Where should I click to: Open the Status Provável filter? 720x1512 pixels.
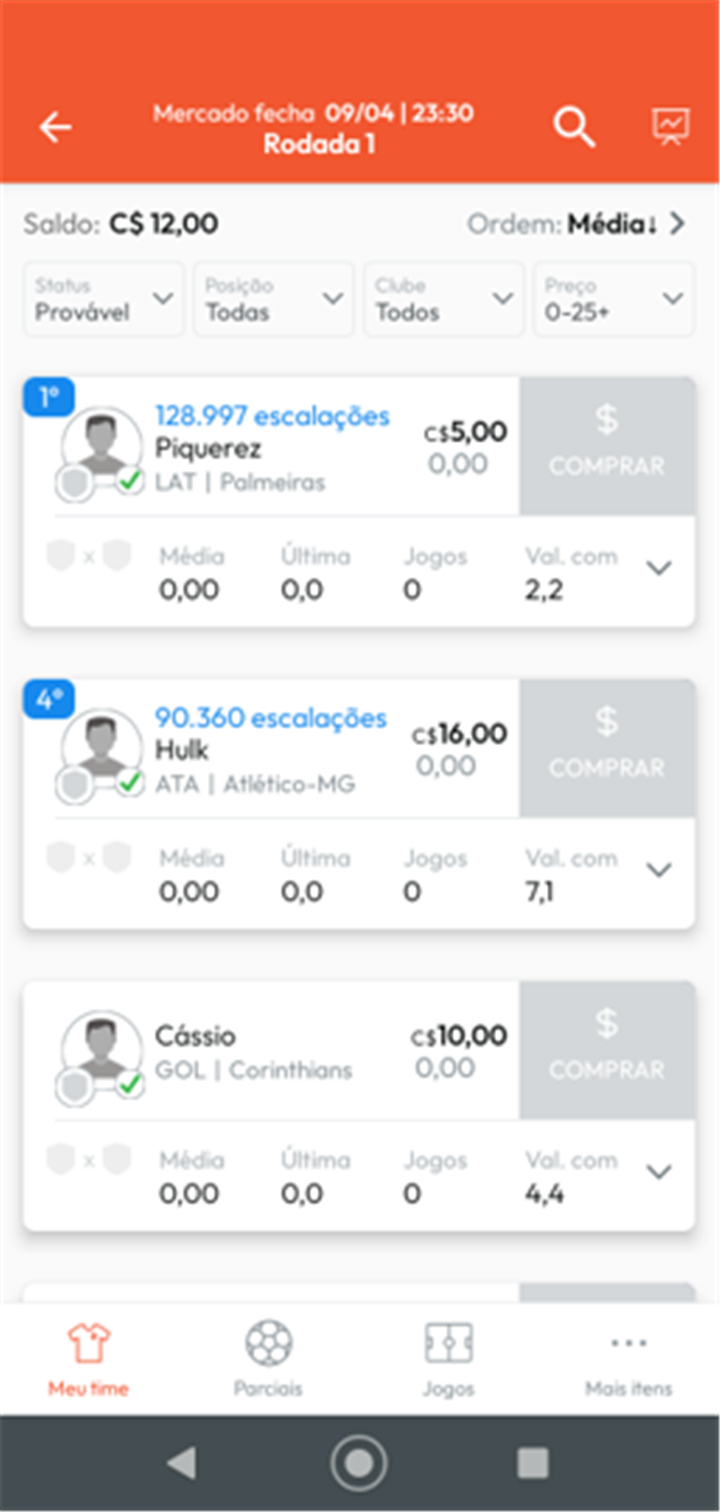[104, 299]
